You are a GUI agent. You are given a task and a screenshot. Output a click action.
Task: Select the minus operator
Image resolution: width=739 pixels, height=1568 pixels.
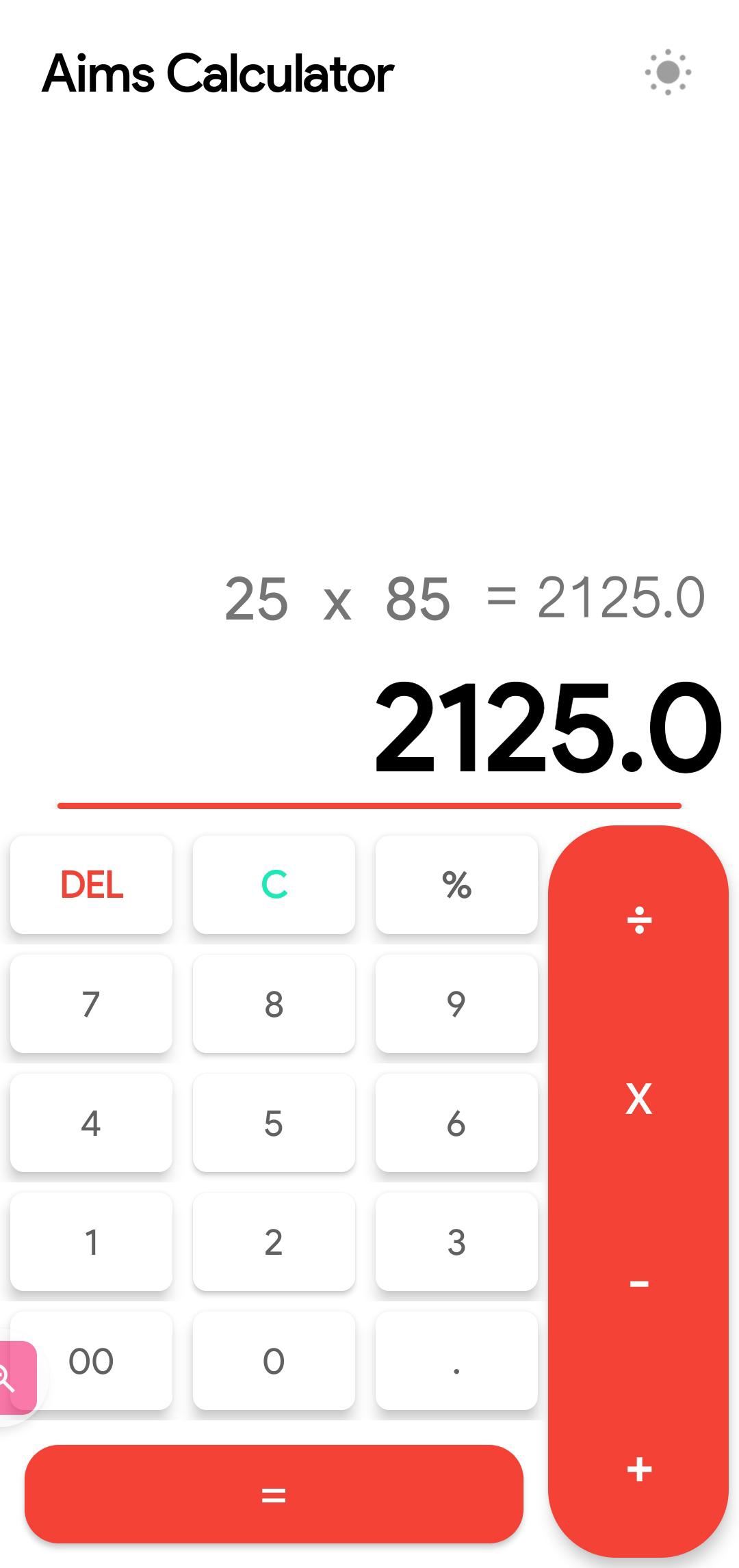pos(639,1284)
